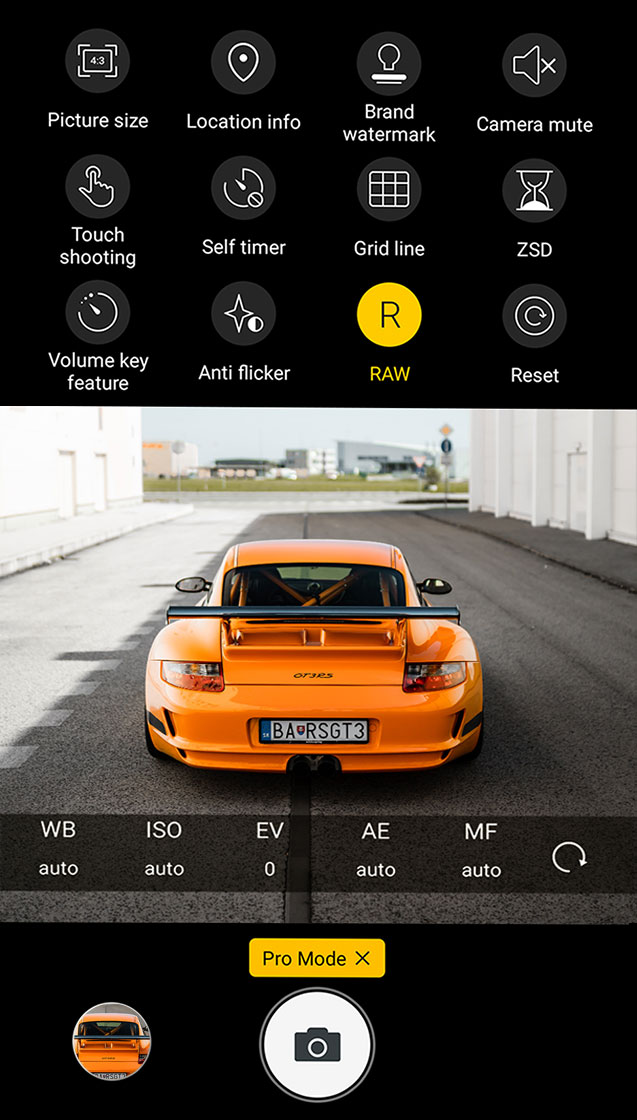This screenshot has height=1120, width=637.
Task: Disable RAW capture
Action: [x=389, y=315]
